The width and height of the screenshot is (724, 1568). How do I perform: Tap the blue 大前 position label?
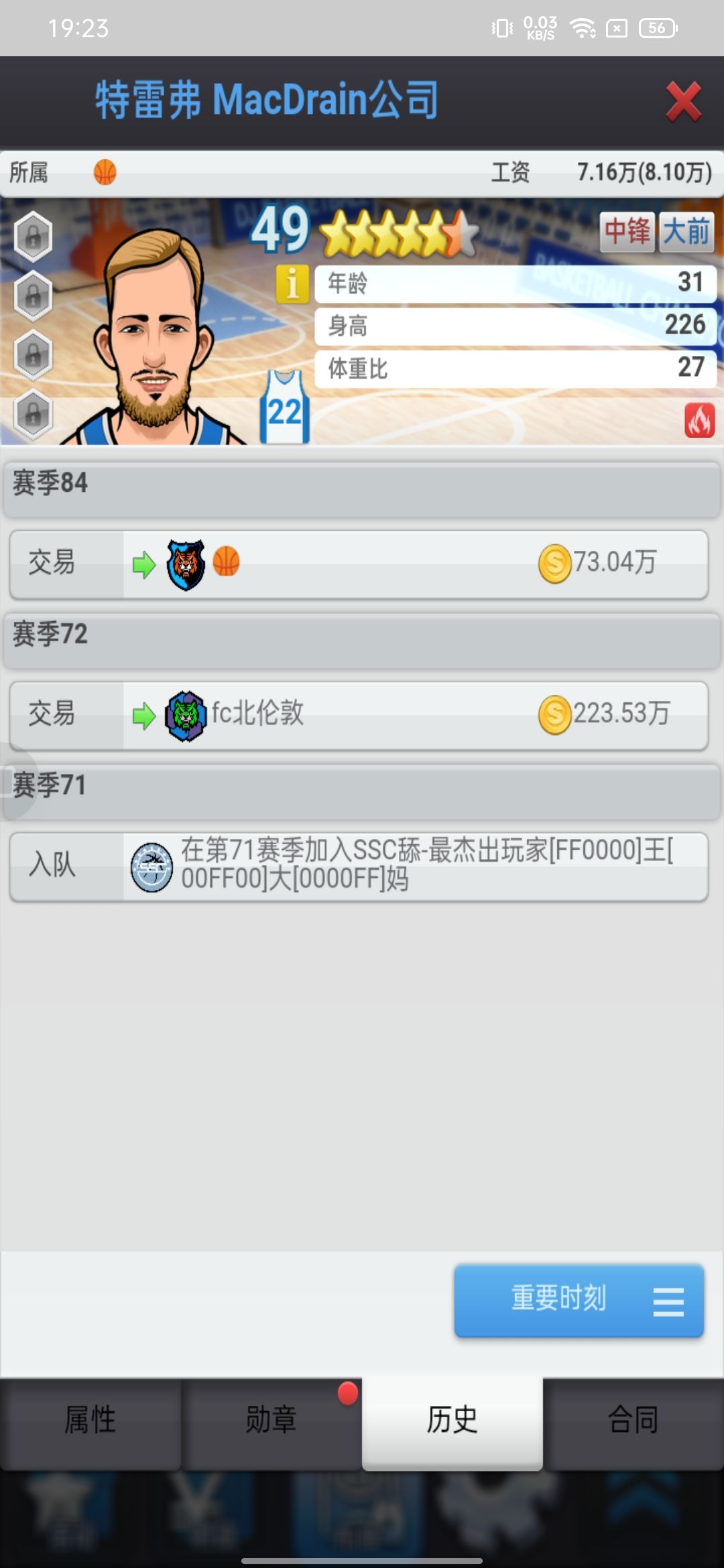pyautogui.click(x=688, y=231)
